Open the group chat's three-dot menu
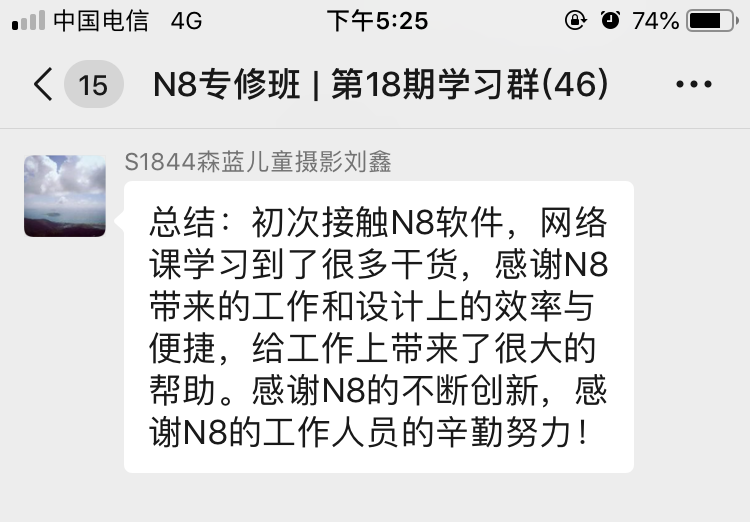This screenshot has width=750, height=522. [x=694, y=85]
